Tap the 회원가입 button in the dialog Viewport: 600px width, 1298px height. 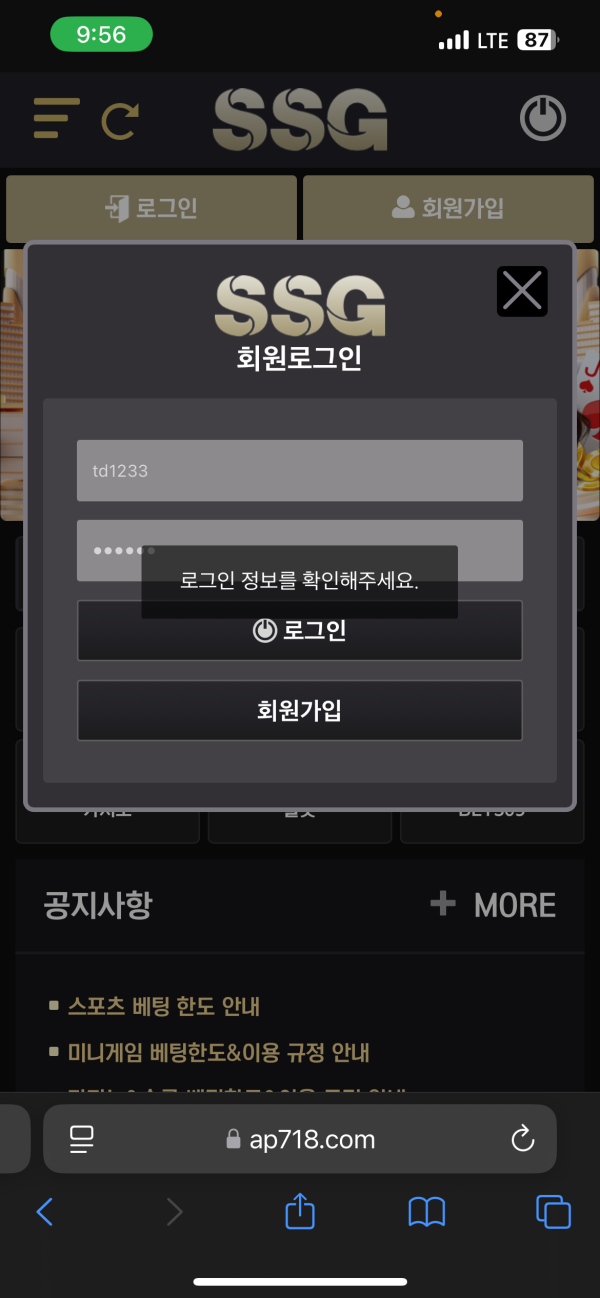click(x=300, y=711)
